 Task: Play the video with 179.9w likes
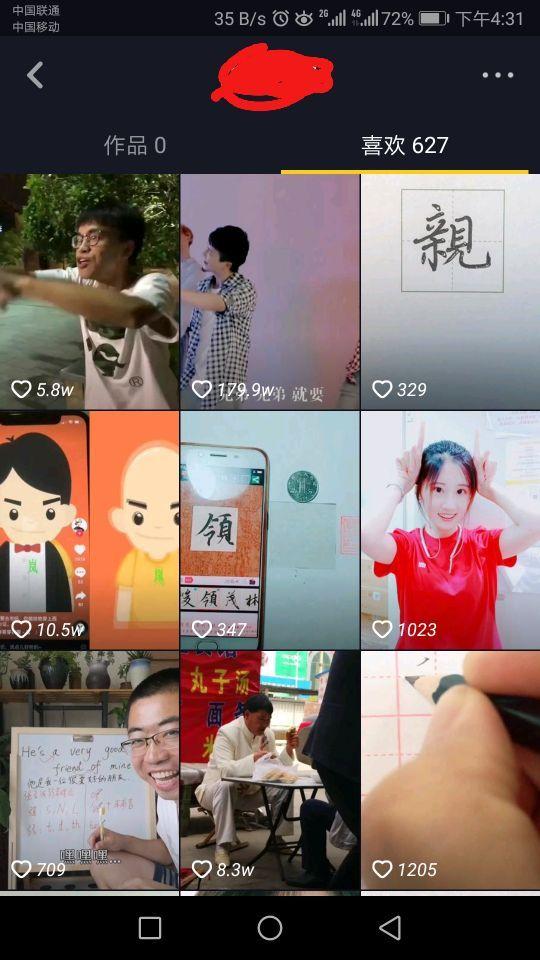[270, 292]
